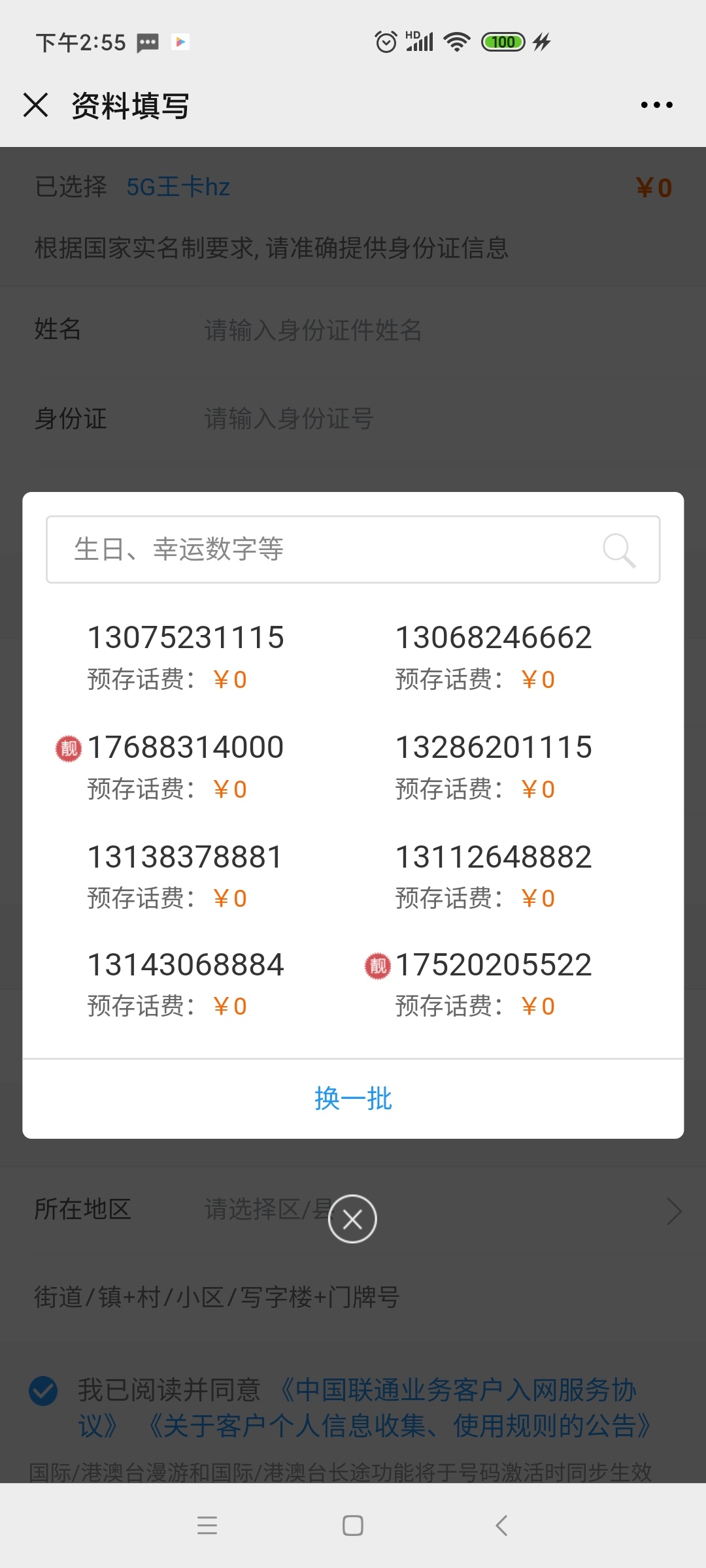Pick phone number 13286201115
Viewport: 706px width, 1568px height.
pos(494,748)
